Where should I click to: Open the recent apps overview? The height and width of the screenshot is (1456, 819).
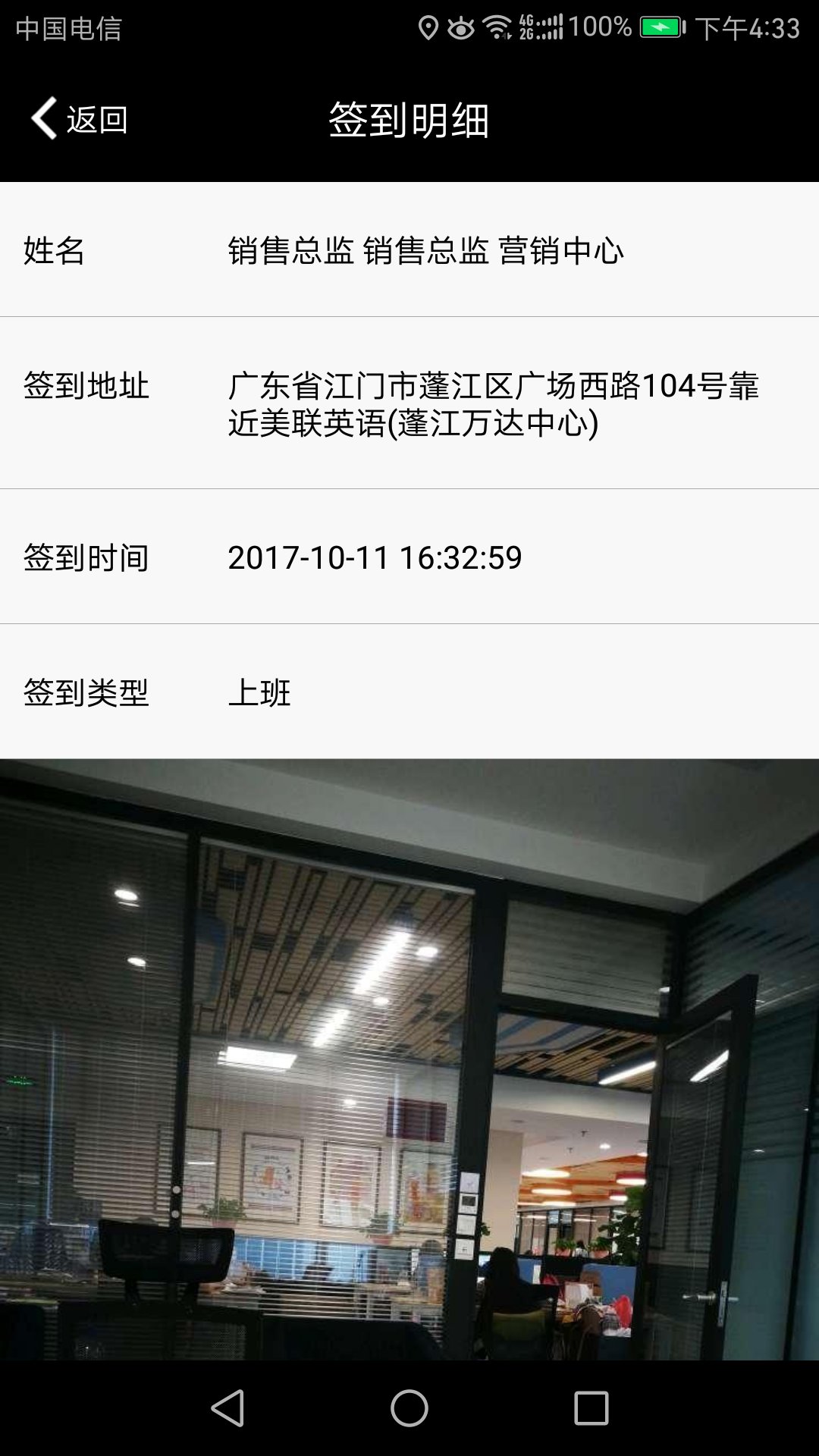(x=591, y=1408)
